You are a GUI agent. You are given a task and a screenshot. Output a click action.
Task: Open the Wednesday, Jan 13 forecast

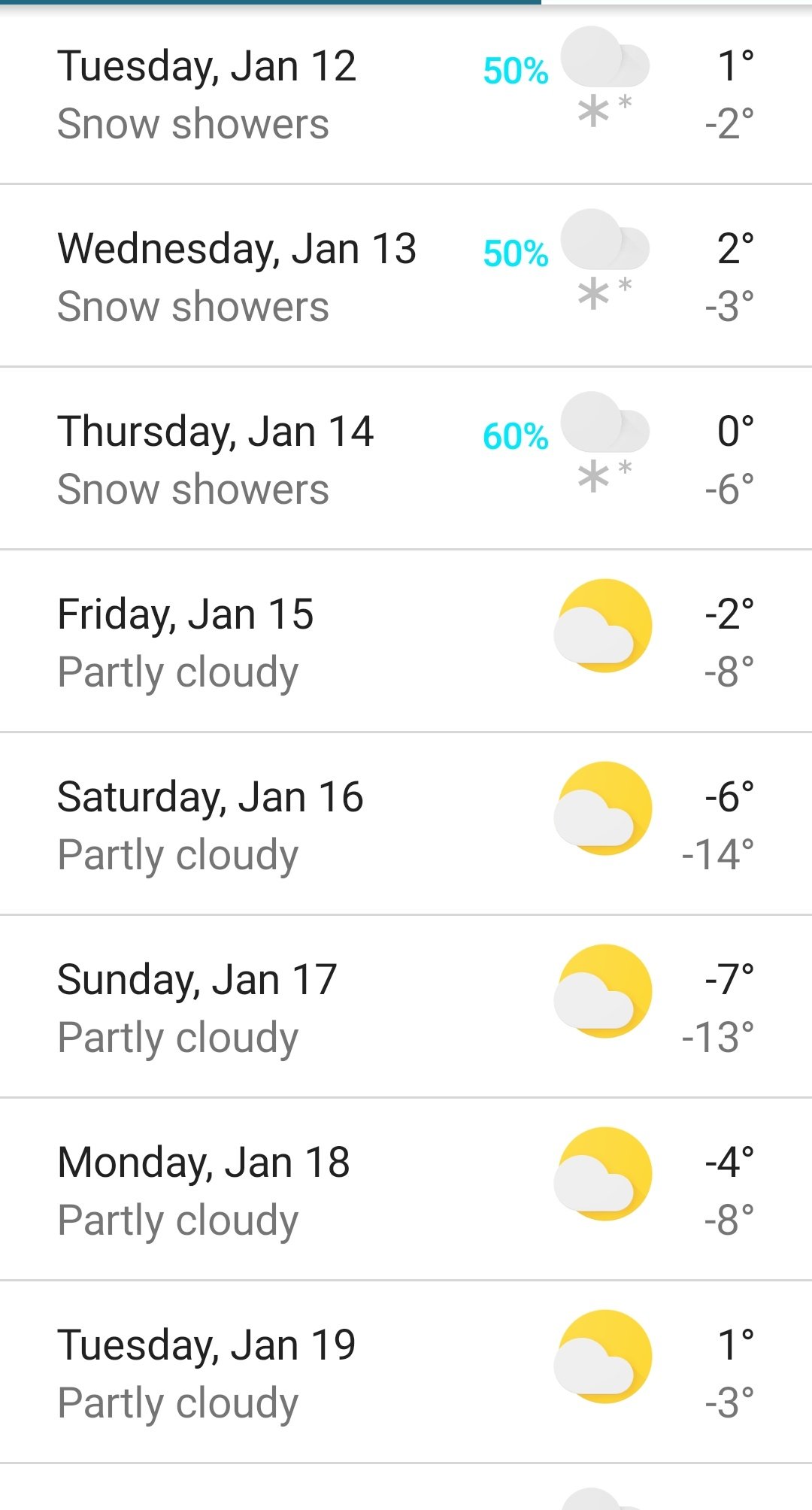pyautogui.click(x=406, y=276)
